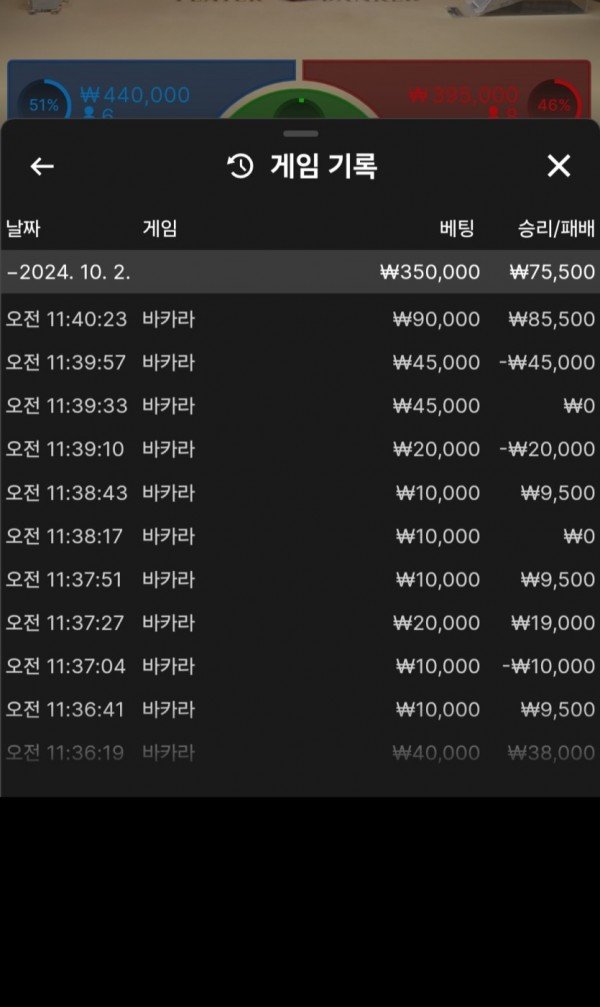Open the 11:38:43 baccarat round
Image resolution: width=600 pixels, height=1007 pixels.
click(x=300, y=493)
